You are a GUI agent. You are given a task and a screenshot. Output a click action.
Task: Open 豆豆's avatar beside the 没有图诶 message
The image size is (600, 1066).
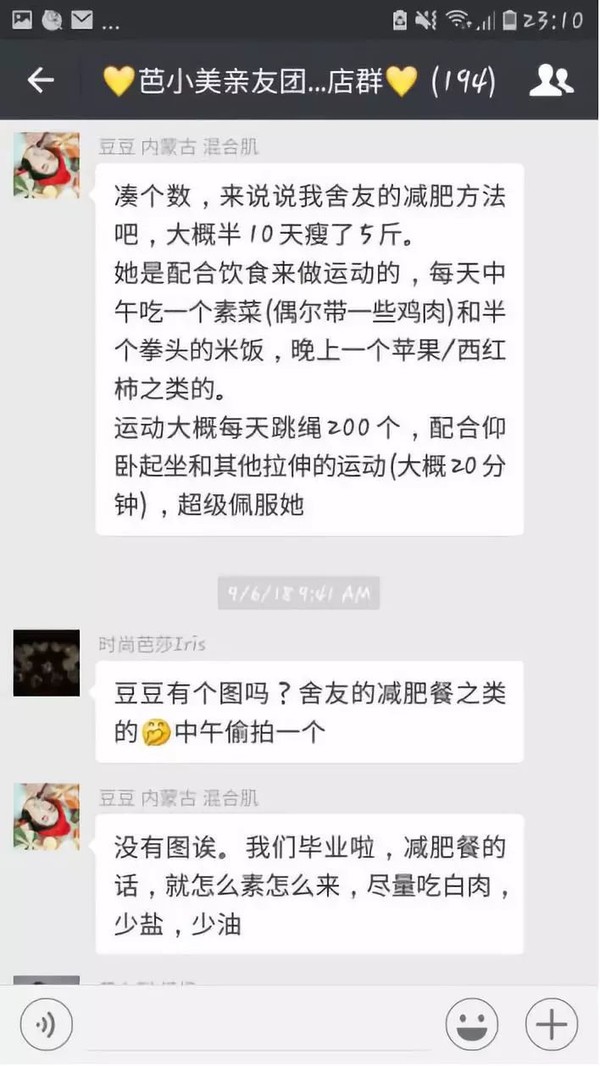click(46, 817)
